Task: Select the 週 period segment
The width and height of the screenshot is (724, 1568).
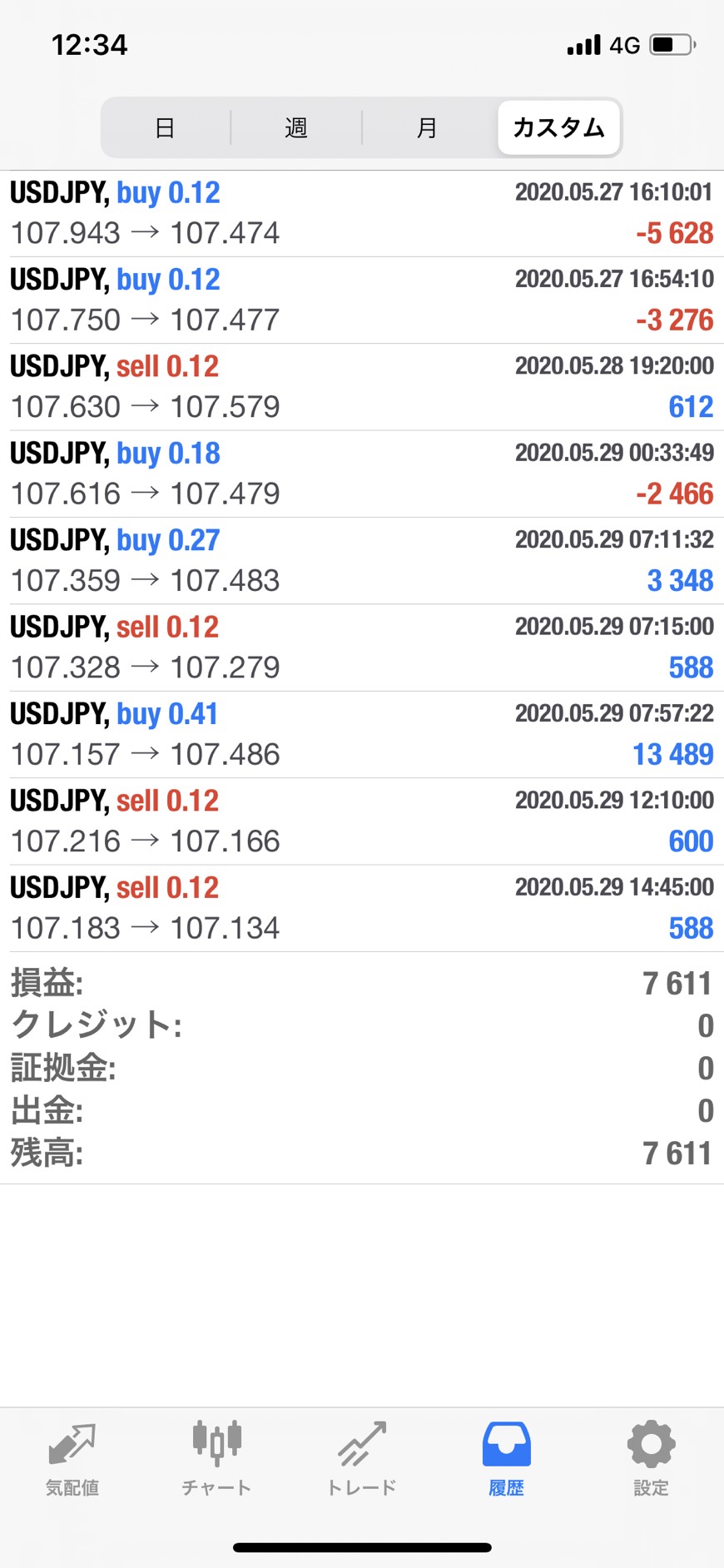Action: [x=296, y=128]
